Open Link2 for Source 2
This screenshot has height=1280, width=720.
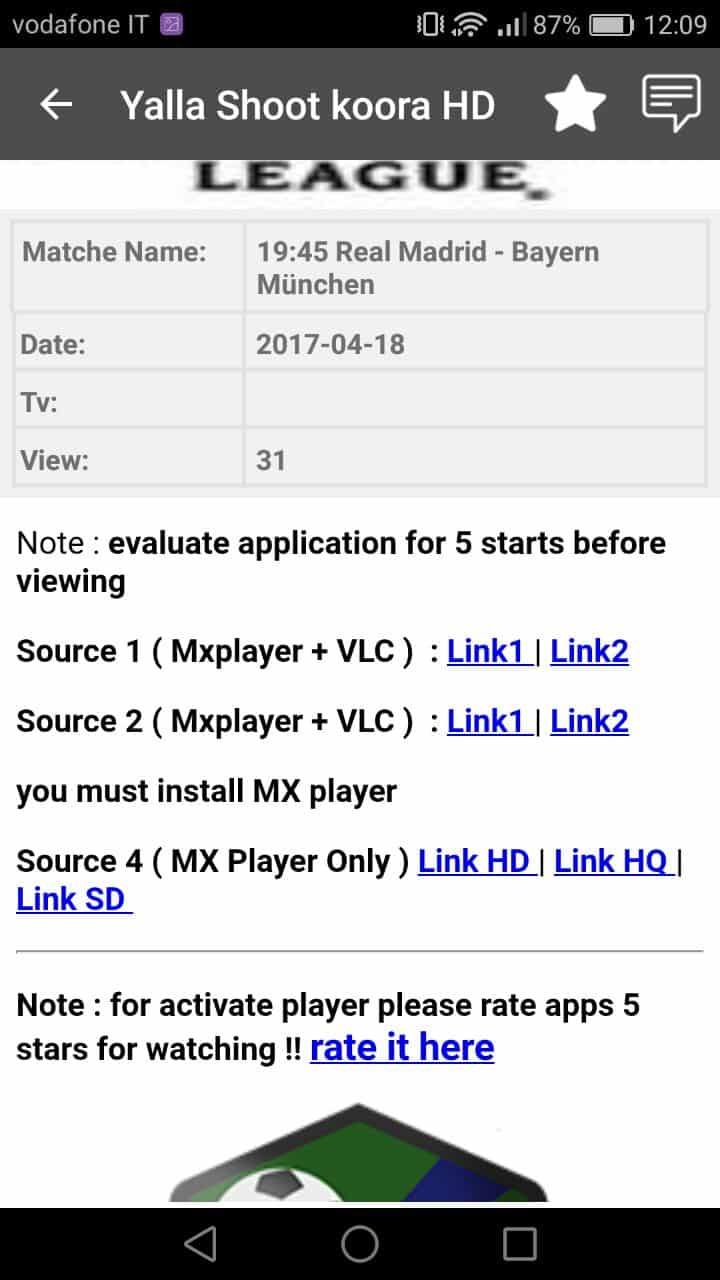(589, 722)
